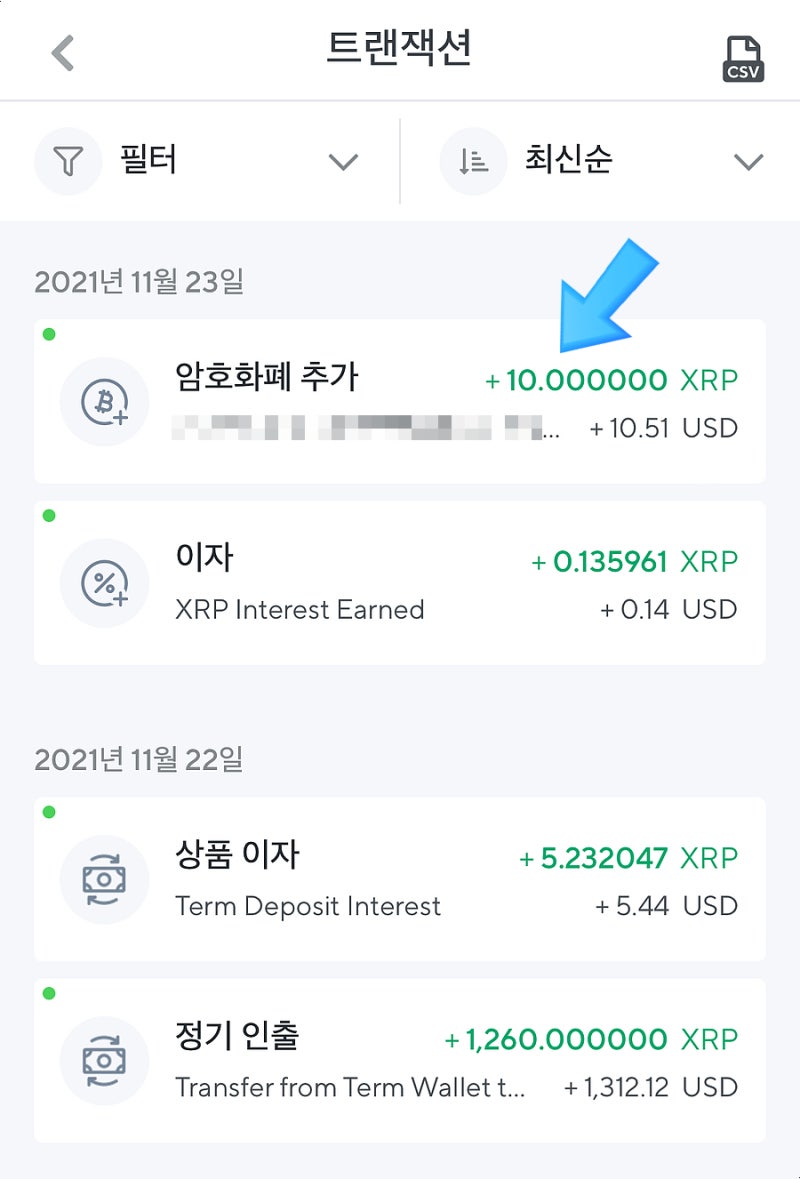800x1179 pixels.
Task: Expand the chevron next to 필터 label
Action: coord(343,161)
